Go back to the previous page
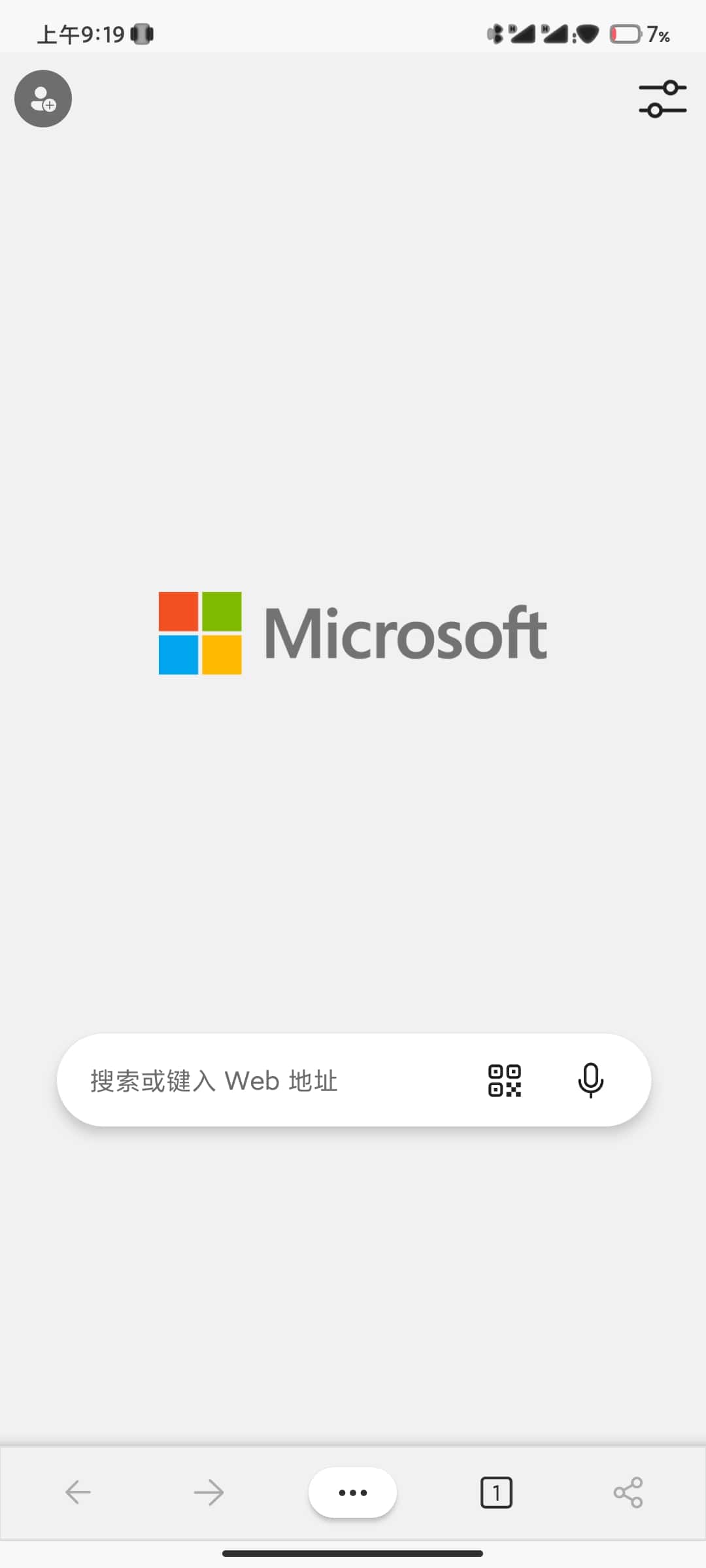This screenshot has height=1568, width=706. point(78,1492)
